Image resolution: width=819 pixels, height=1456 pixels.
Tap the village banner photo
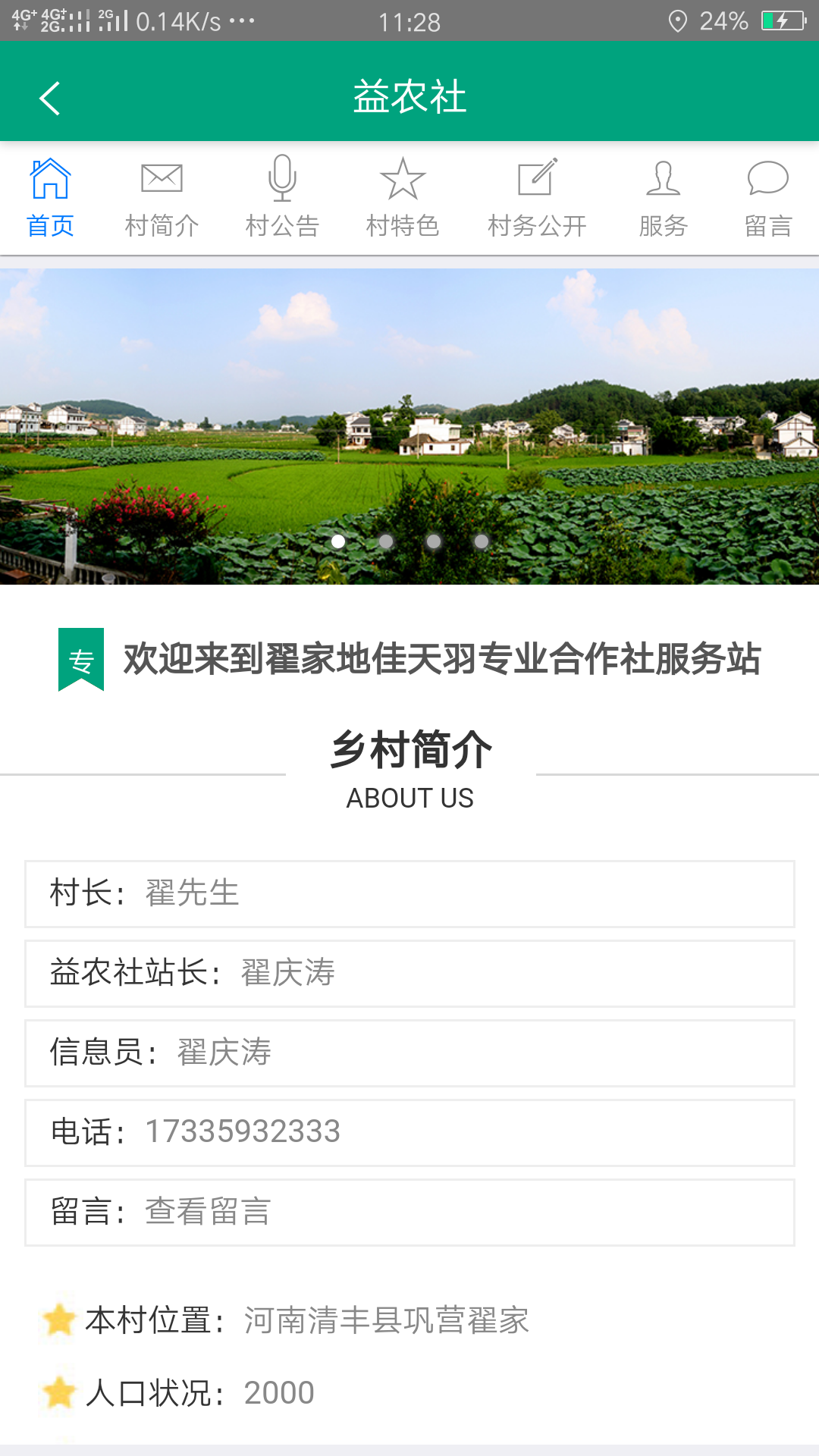pos(409,426)
